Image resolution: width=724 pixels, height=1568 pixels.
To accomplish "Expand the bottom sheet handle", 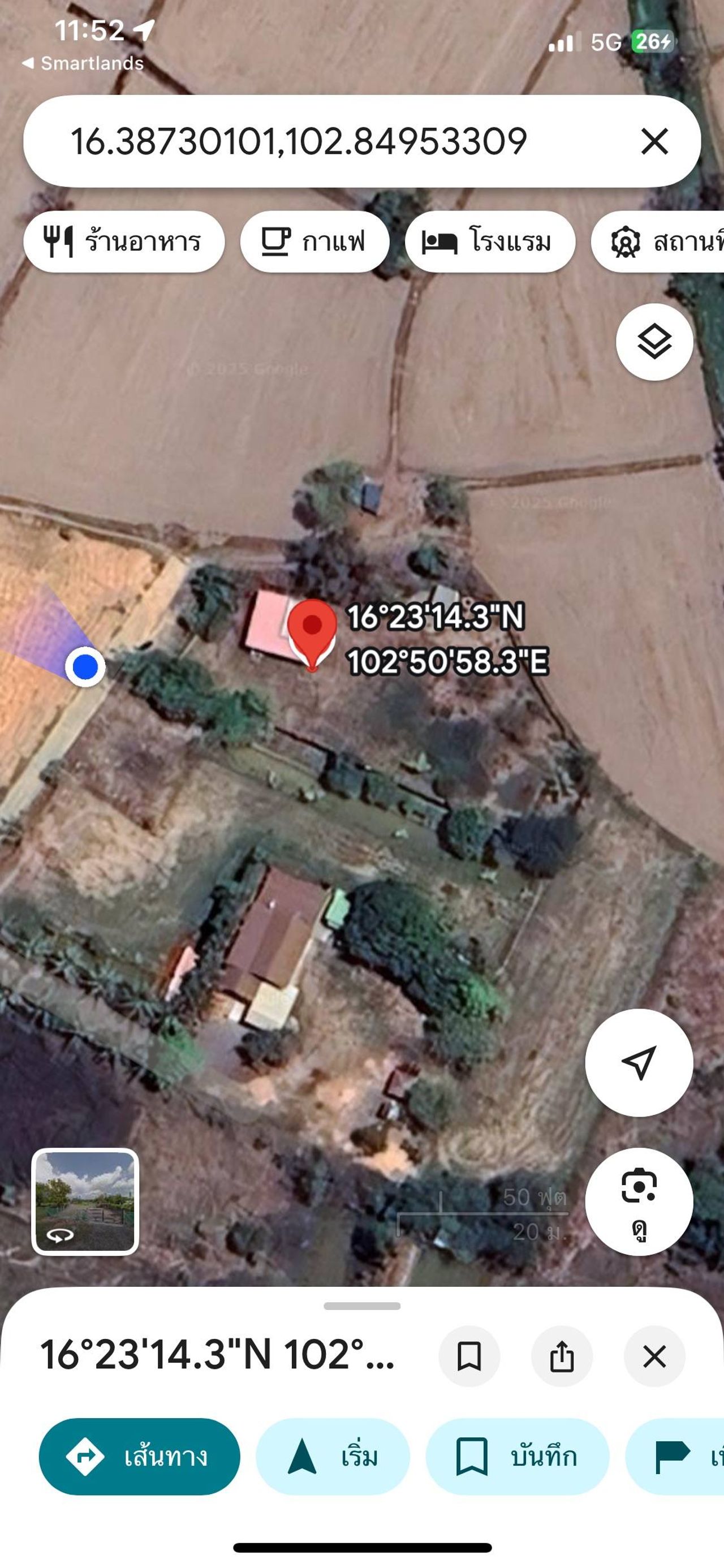I will click(x=361, y=1306).
